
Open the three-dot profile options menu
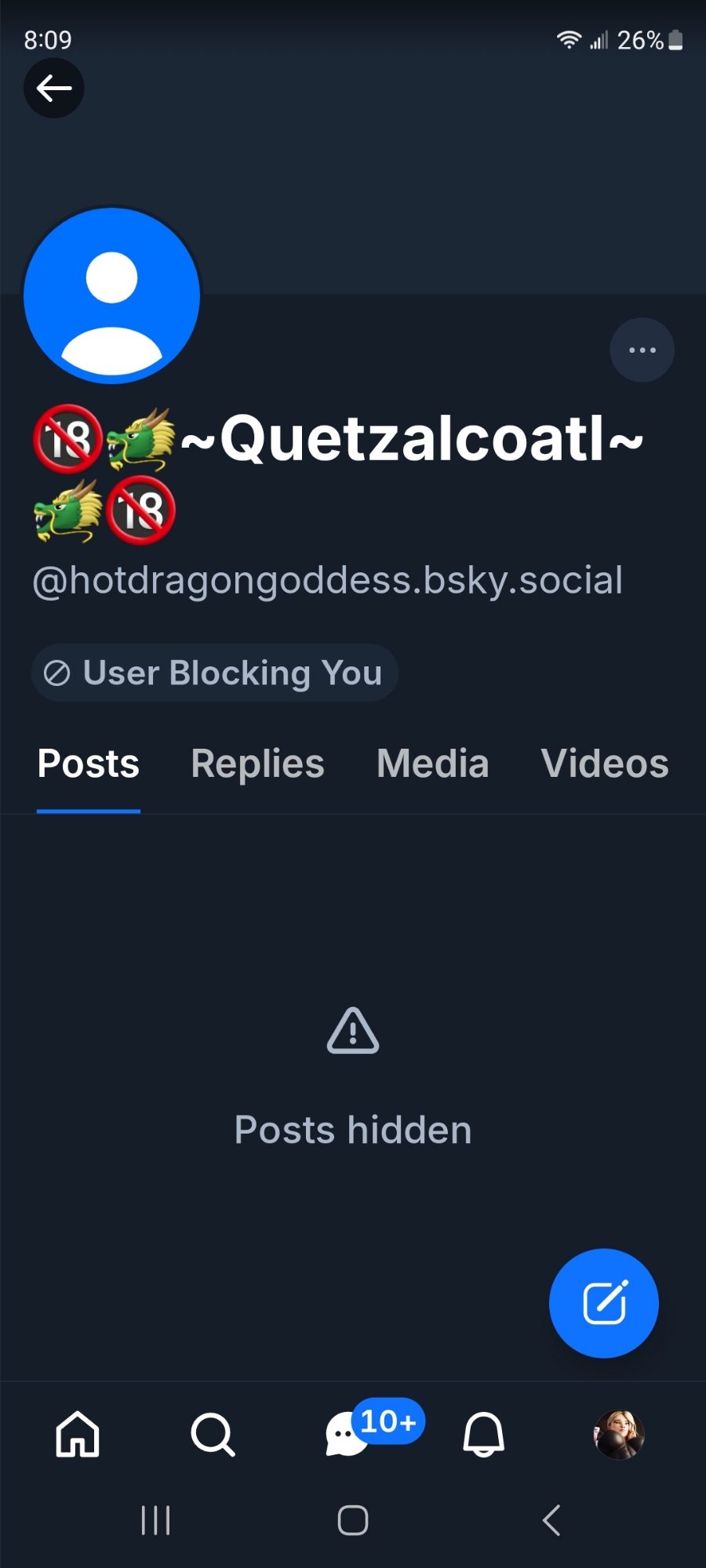[642, 350]
